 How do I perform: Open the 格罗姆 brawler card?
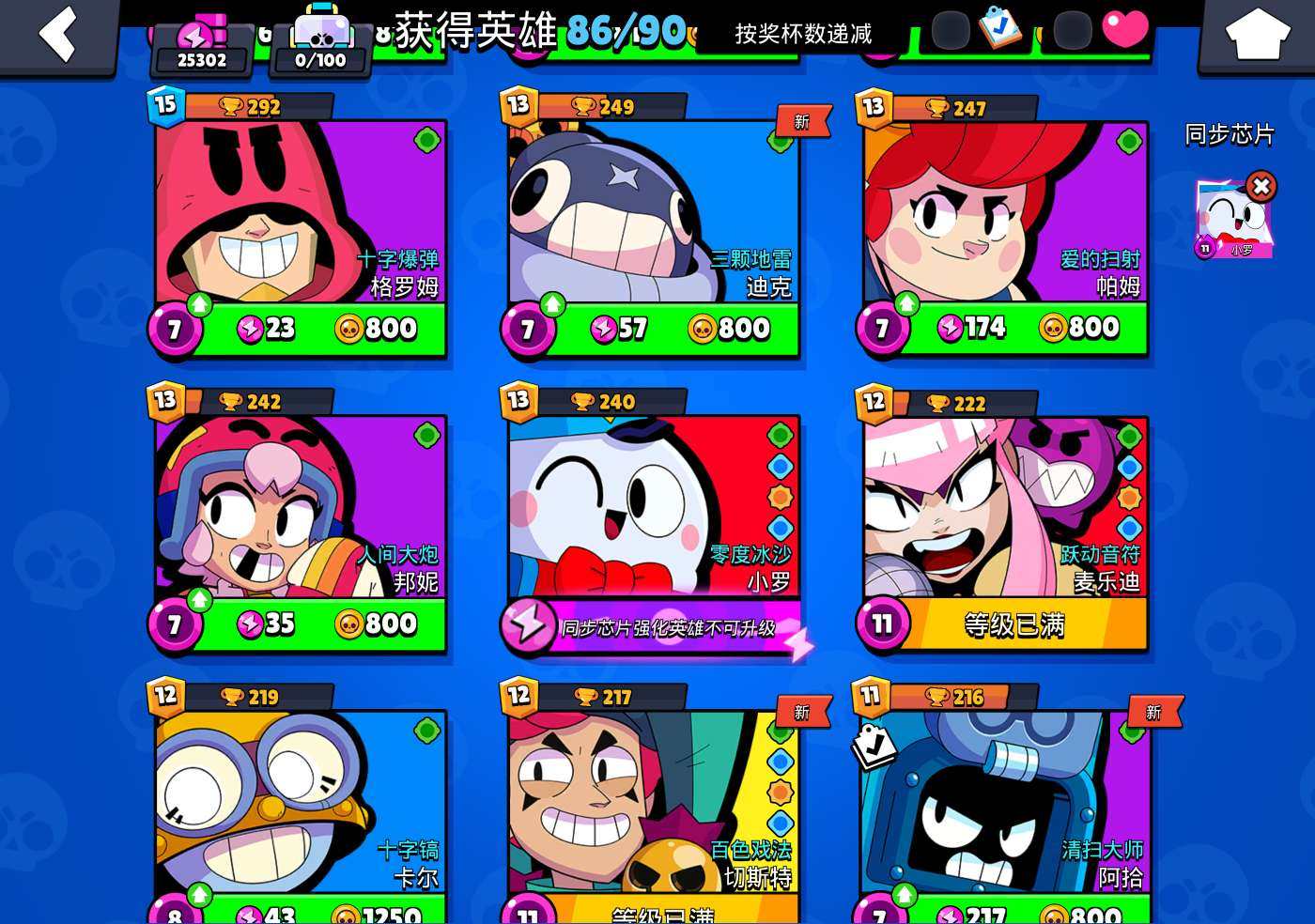coord(299,211)
